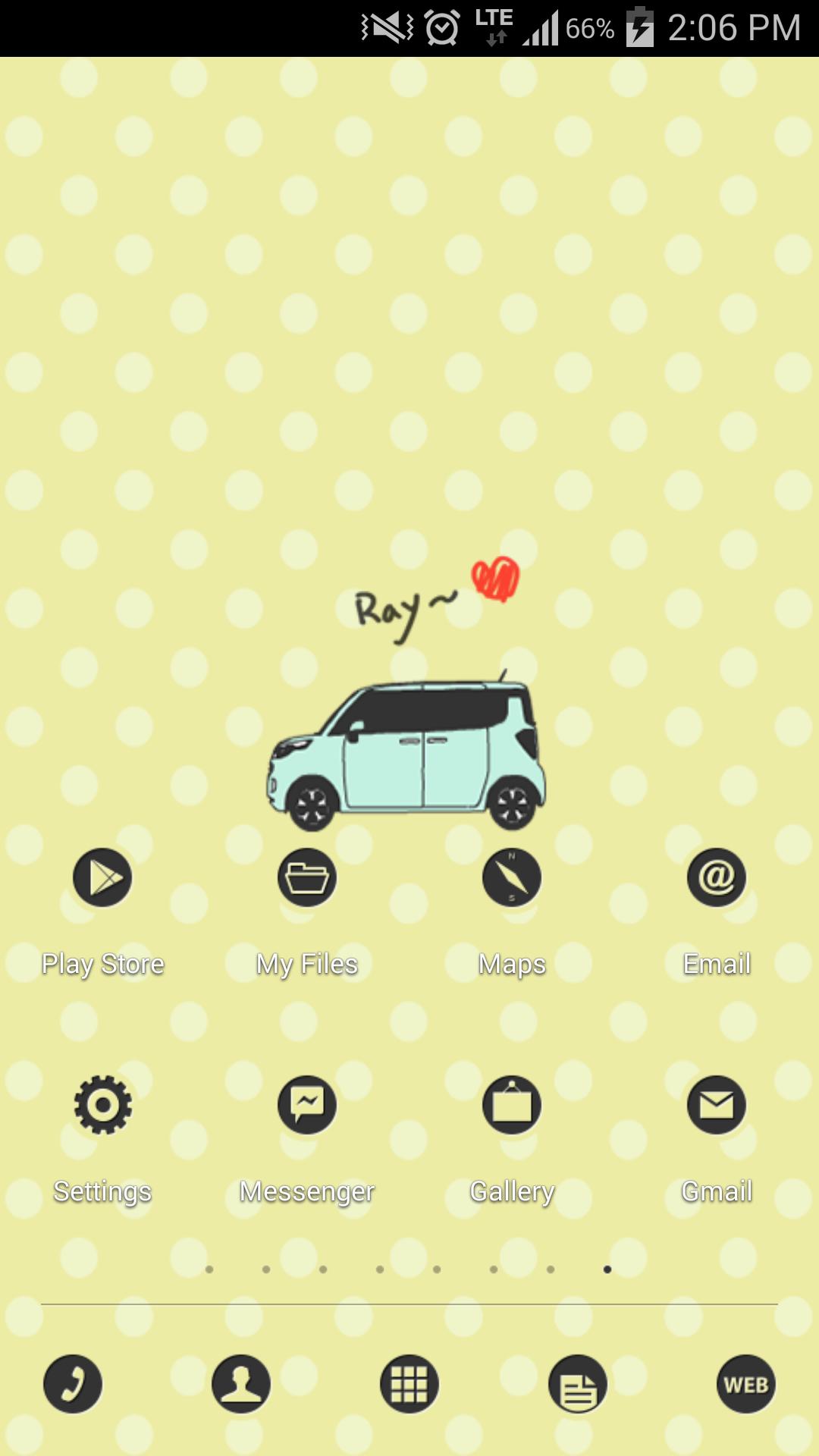Open Settings via the gear icon
Image resolution: width=819 pixels, height=1456 pixels.
(102, 1105)
